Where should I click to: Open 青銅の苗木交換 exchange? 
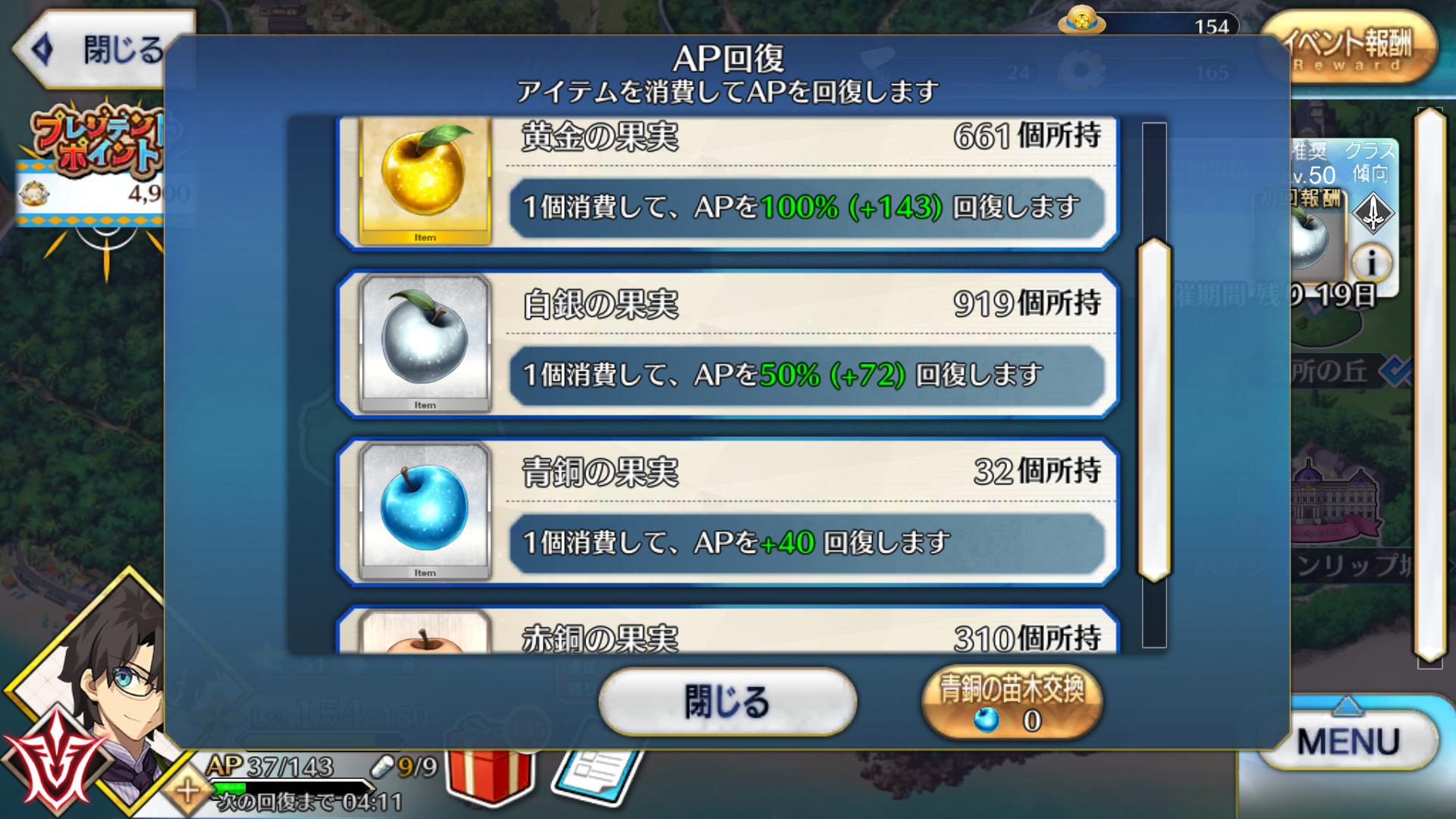click(x=1012, y=703)
